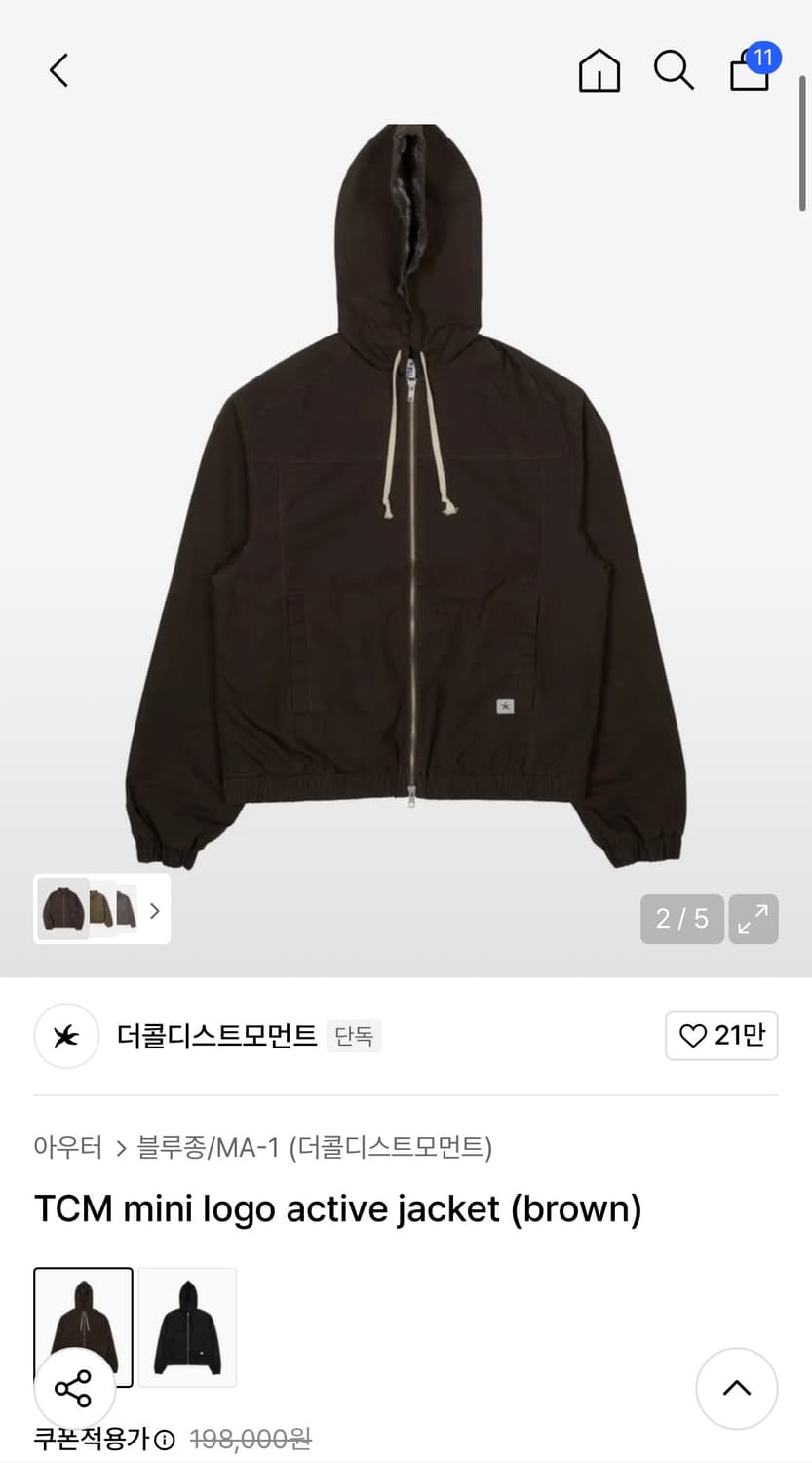812x1463 pixels.
Task: Expand the image thumbnail strip with the chevron
Action: (153, 909)
